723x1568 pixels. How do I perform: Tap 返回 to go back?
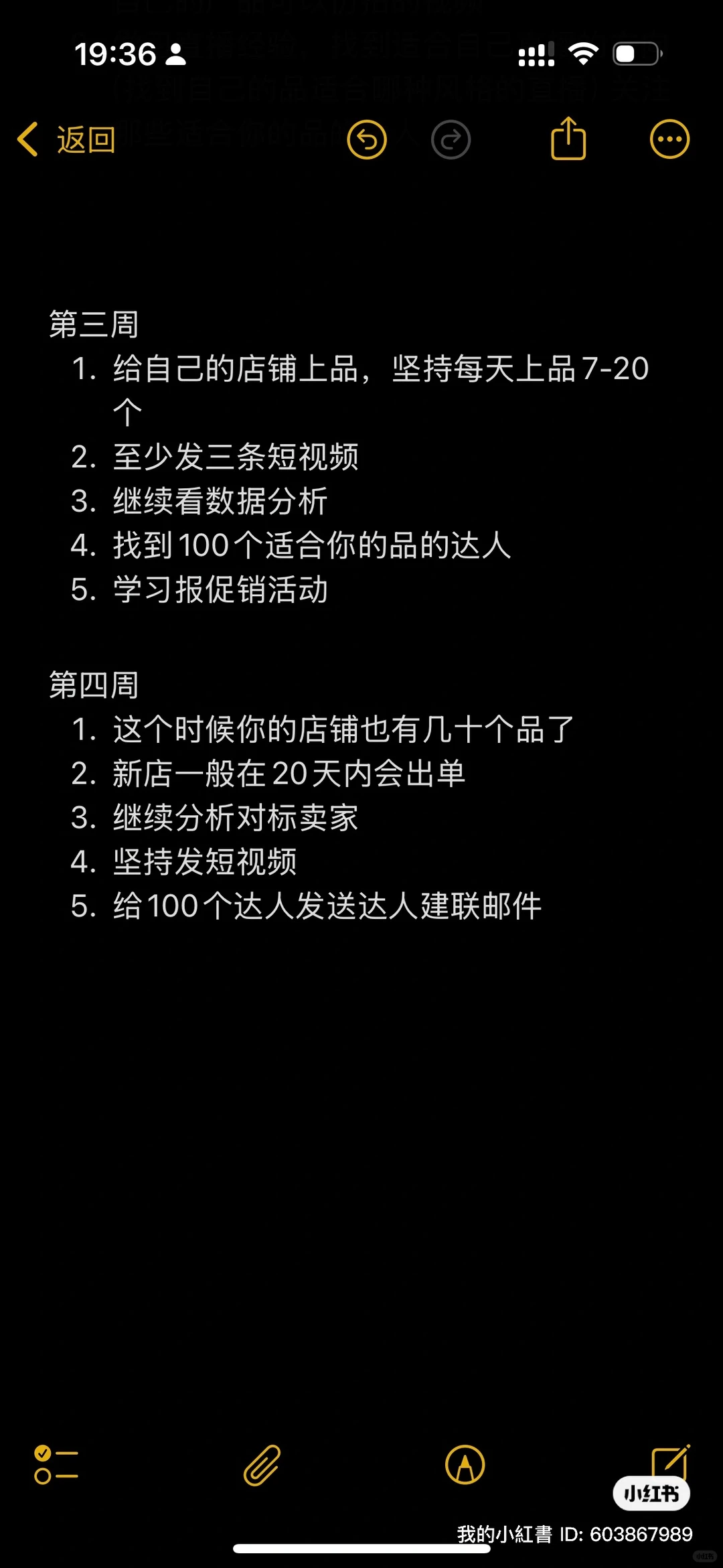pos(67,140)
